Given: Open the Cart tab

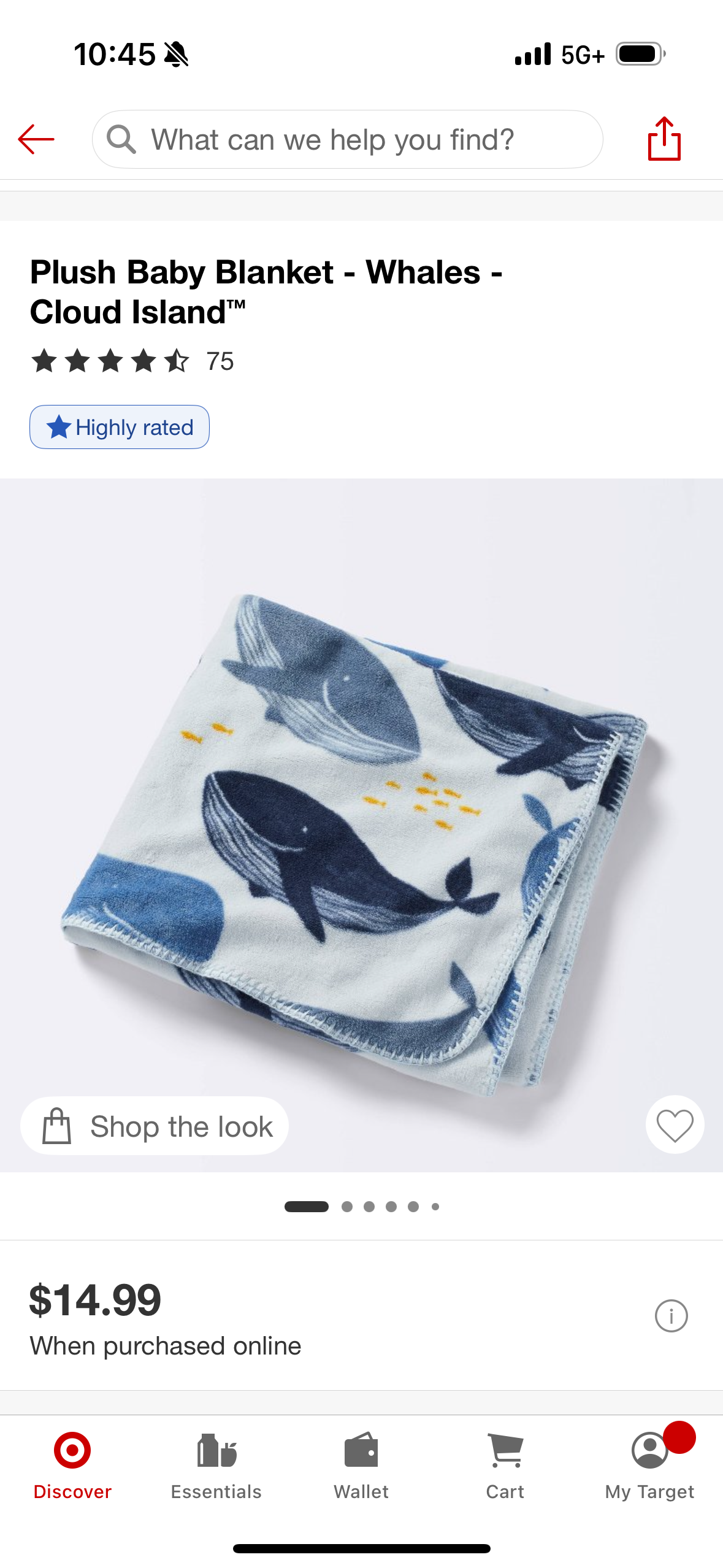Looking at the screenshot, I should [x=505, y=1466].
